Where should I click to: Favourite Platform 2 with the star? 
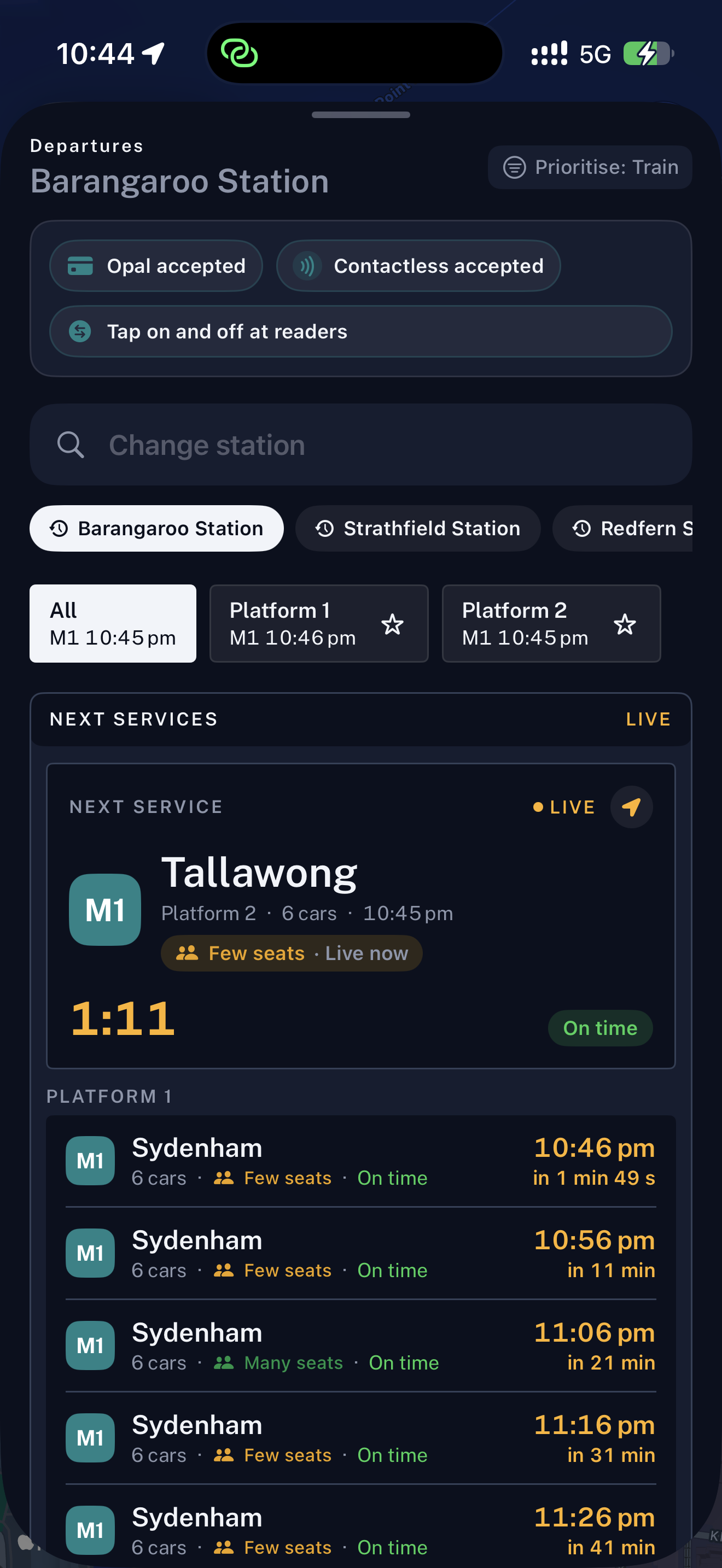(625, 624)
